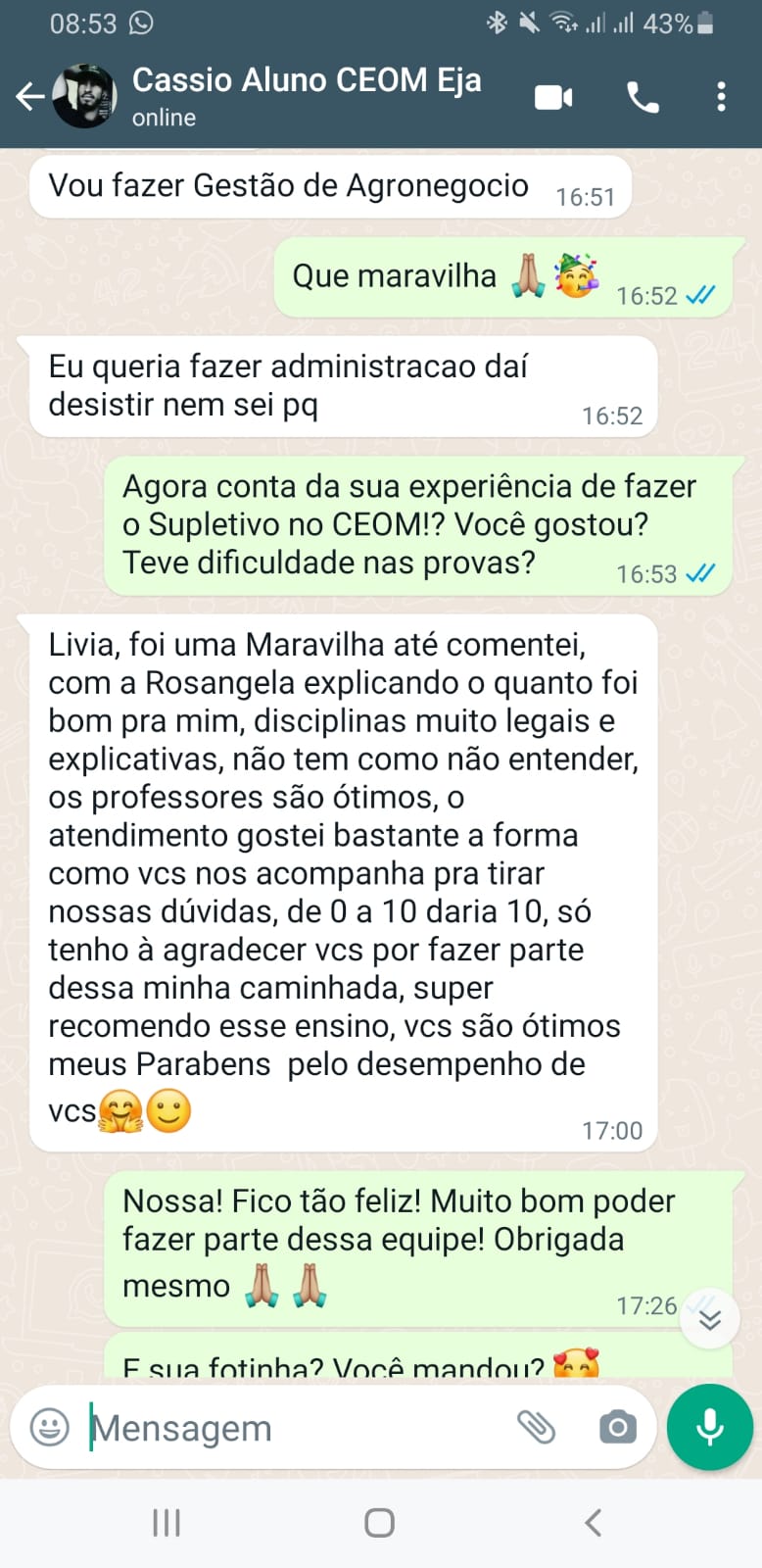Screen dimensions: 762x1568
Task: Go to the home screen
Action: [380, 1522]
